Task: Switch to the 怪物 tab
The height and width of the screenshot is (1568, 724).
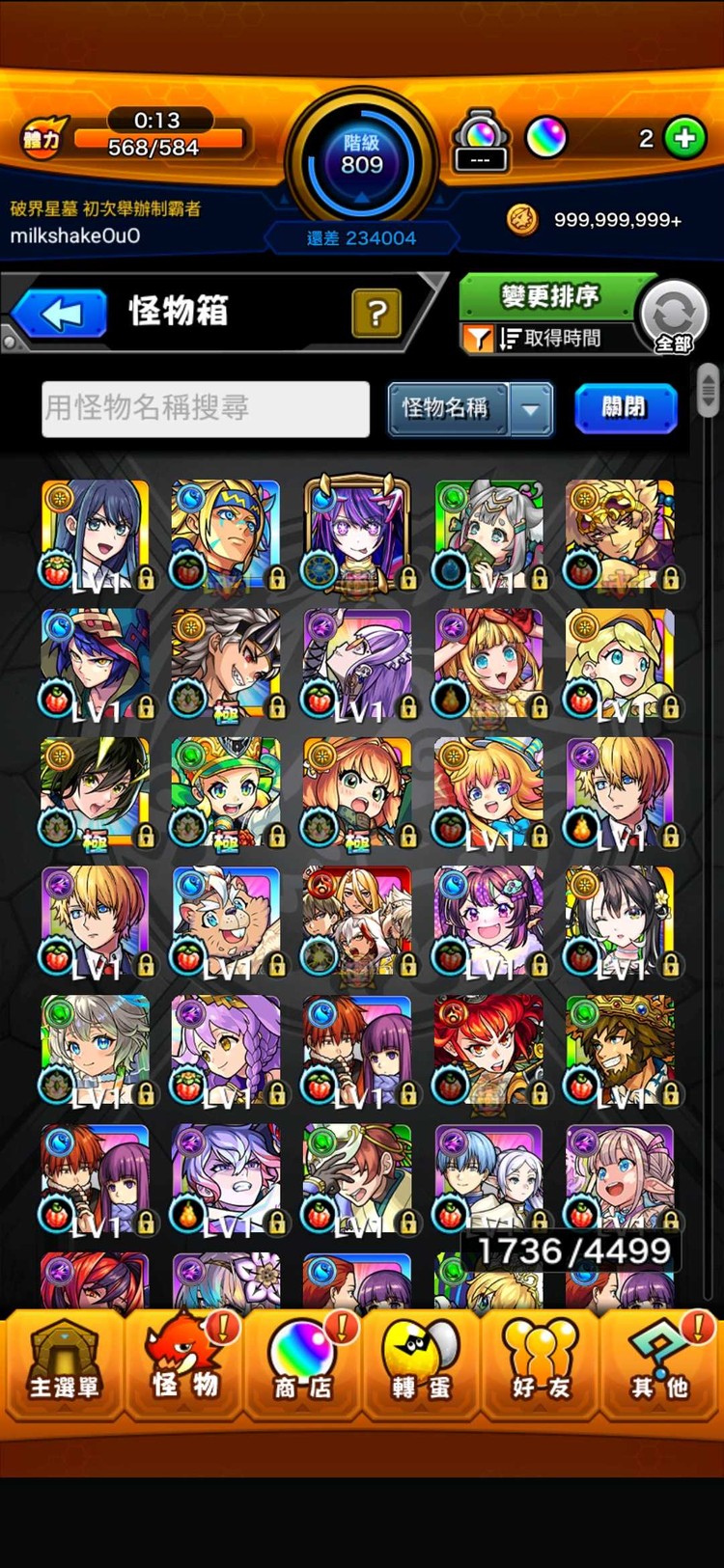Action: pos(183,1365)
